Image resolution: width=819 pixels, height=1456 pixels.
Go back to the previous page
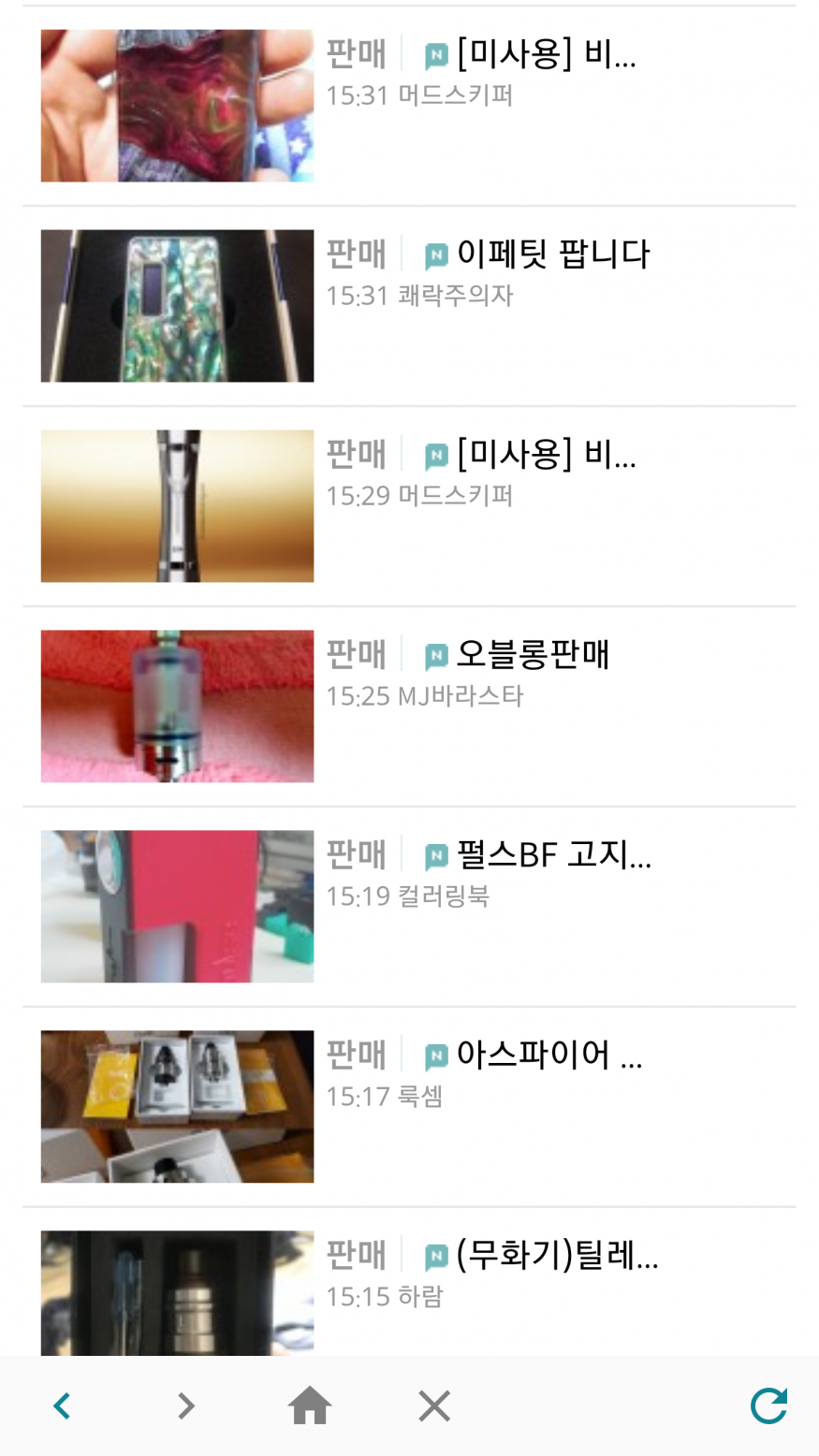pyautogui.click(x=63, y=1405)
